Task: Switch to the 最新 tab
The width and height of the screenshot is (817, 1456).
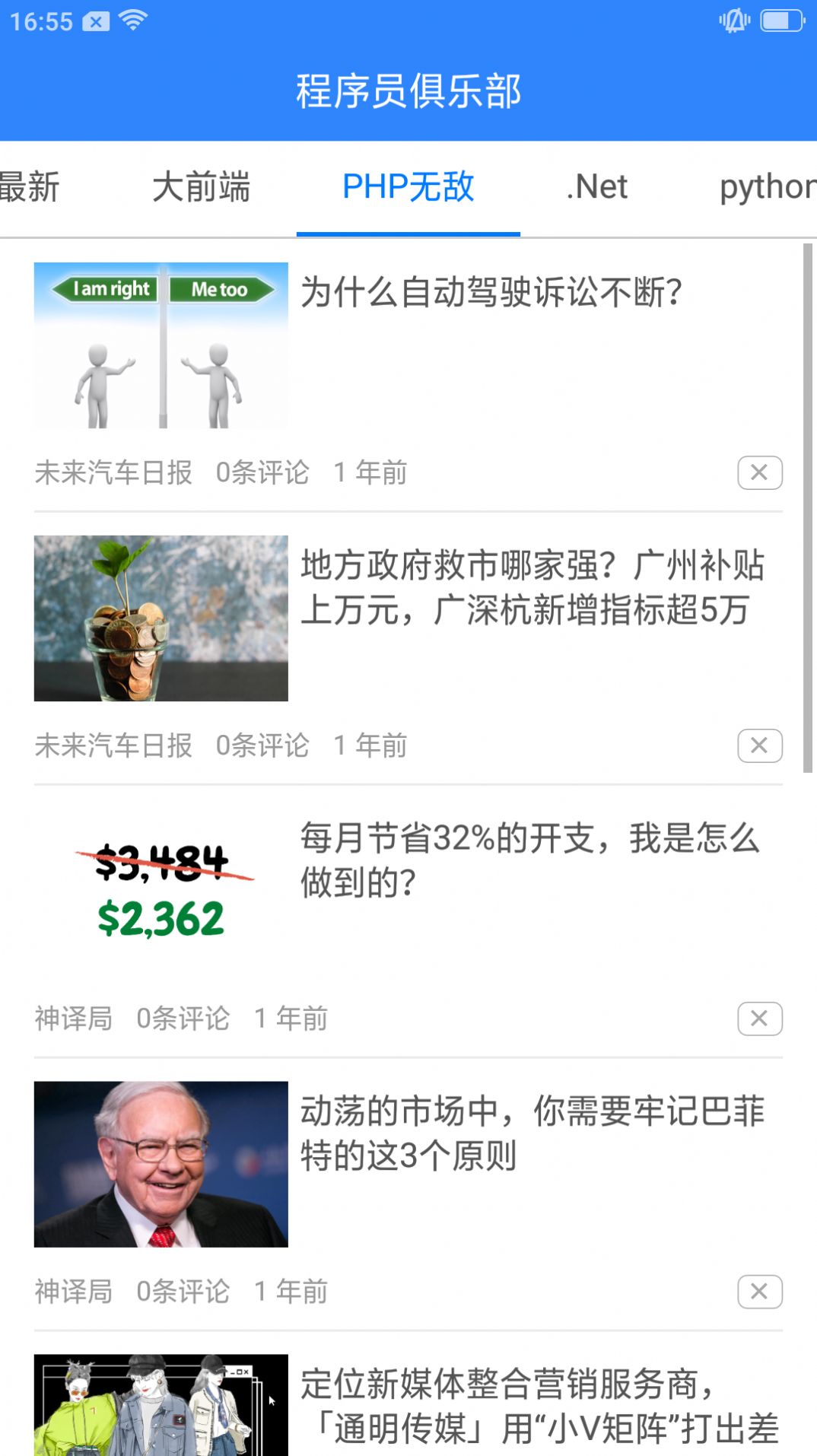Action: tap(32, 188)
